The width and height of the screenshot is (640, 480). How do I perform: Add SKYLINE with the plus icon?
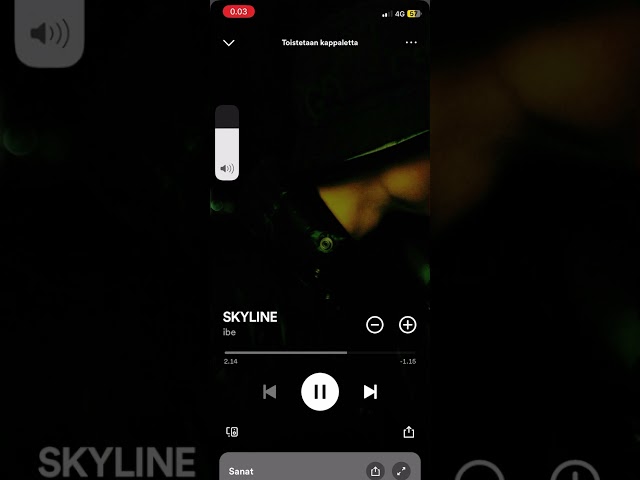point(408,325)
